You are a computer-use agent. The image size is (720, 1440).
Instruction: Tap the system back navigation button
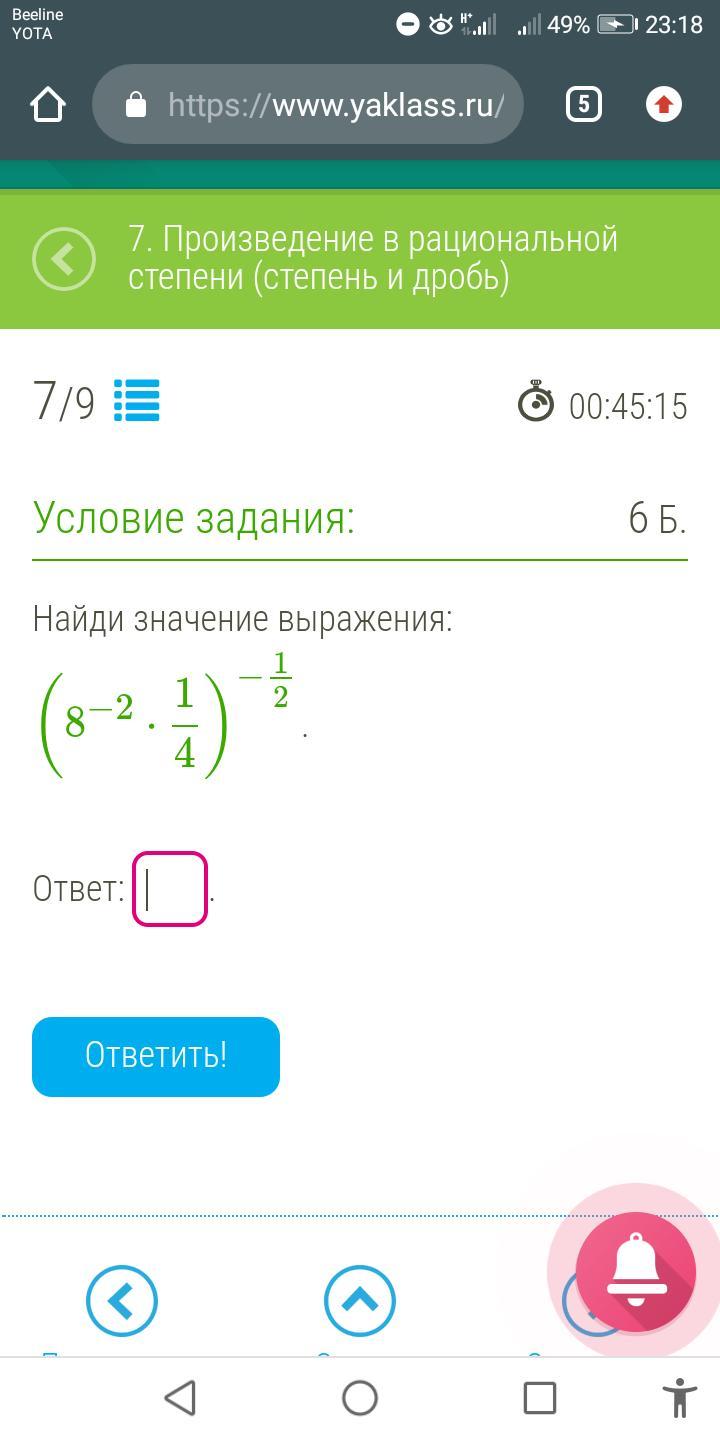(180, 1398)
